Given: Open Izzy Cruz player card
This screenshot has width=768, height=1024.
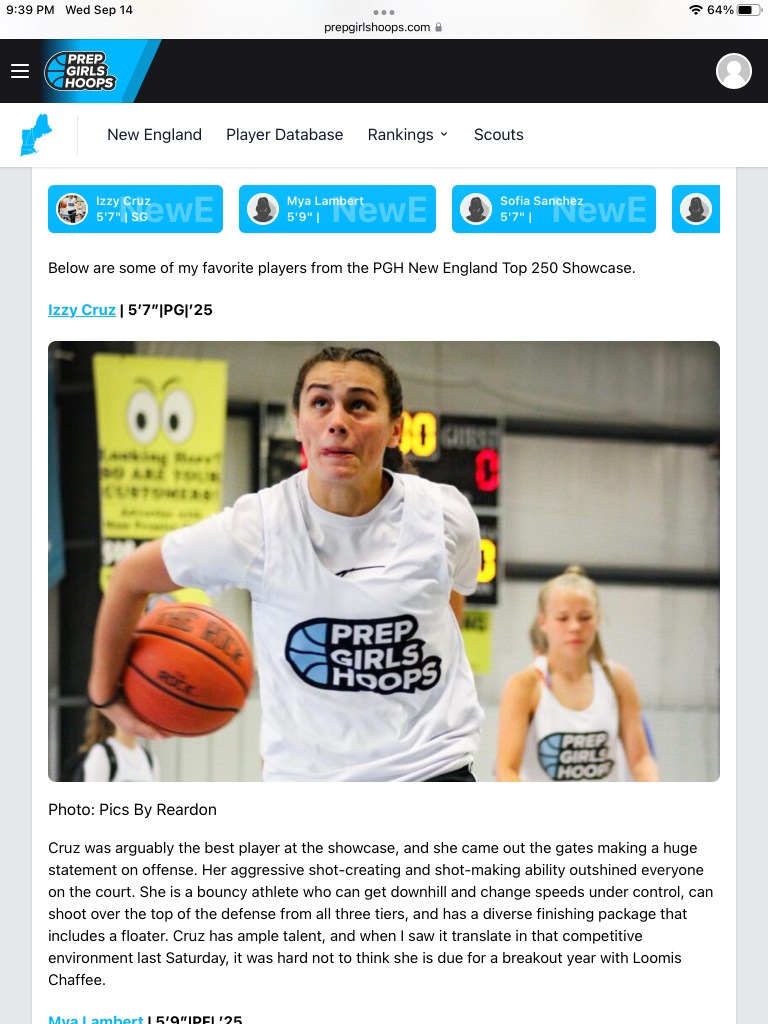Looking at the screenshot, I should pyautogui.click(x=135, y=209).
